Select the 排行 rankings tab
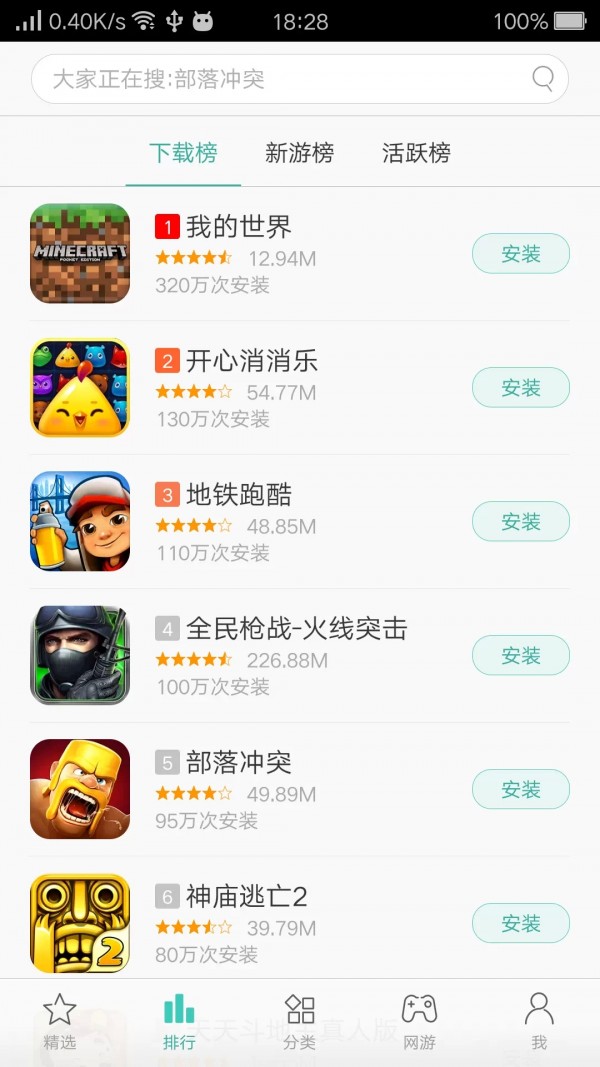Image resolution: width=600 pixels, height=1067 pixels. tap(179, 1021)
